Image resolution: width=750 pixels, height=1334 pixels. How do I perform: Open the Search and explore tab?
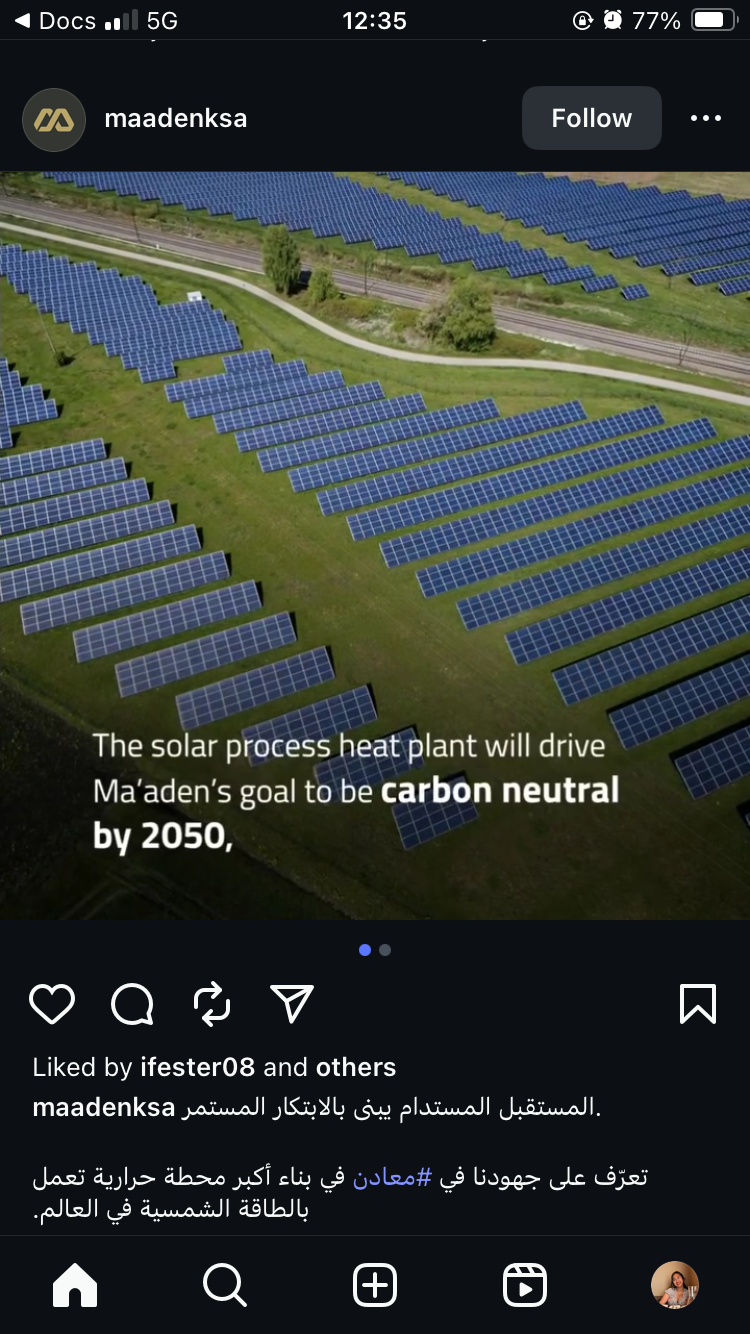pyautogui.click(x=224, y=1285)
